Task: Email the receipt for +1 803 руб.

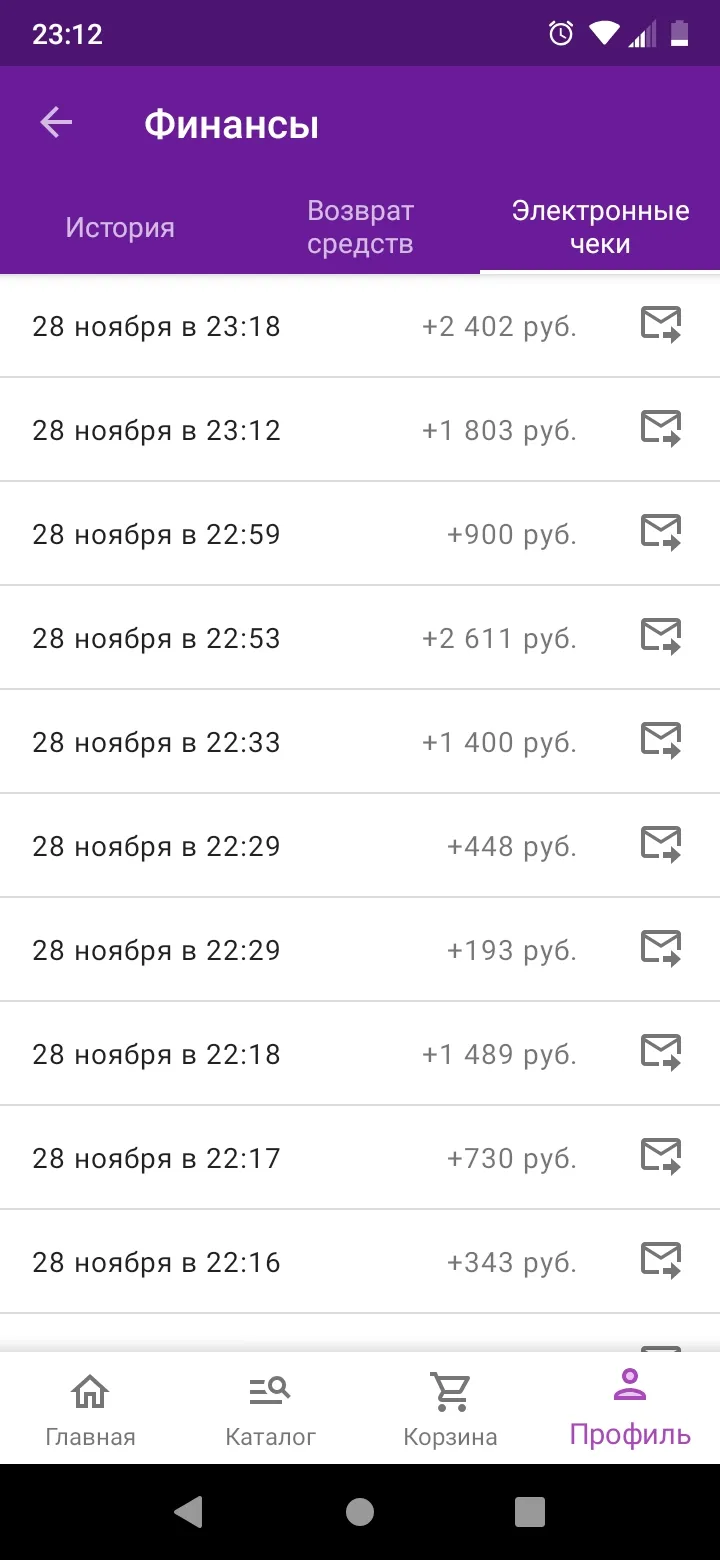Action: coord(661,429)
